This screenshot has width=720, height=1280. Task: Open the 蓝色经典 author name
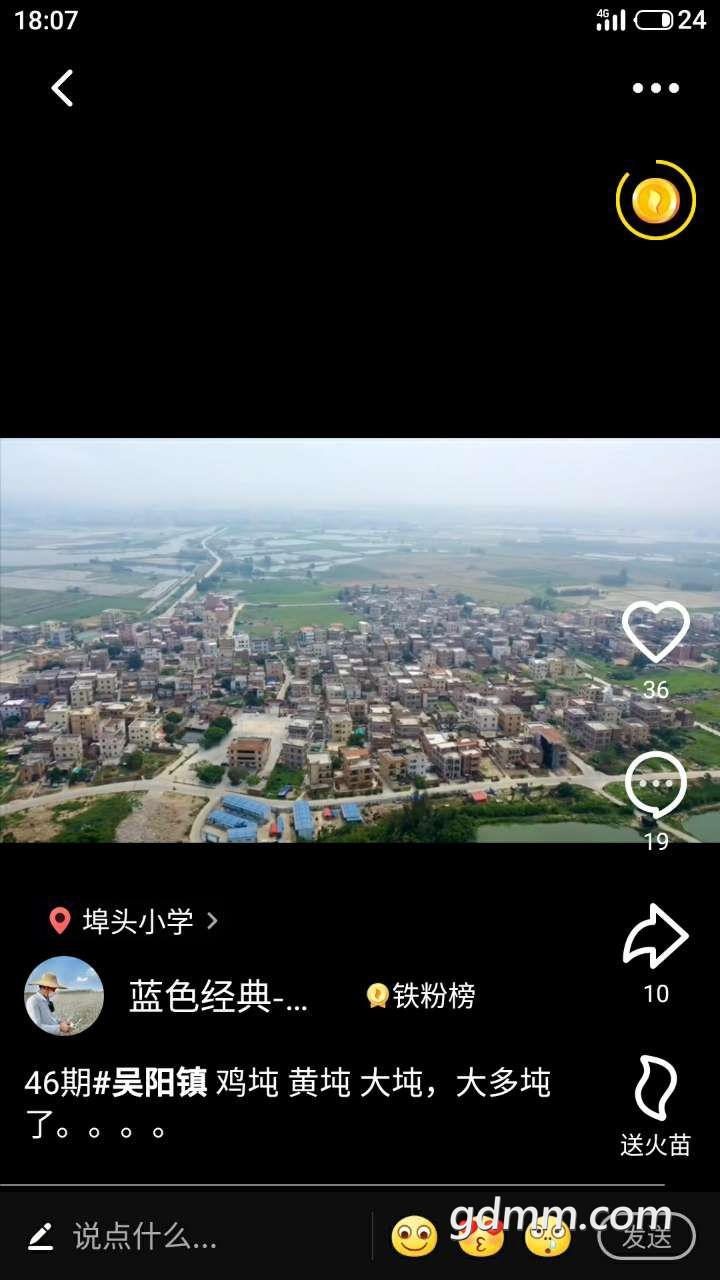(x=218, y=996)
